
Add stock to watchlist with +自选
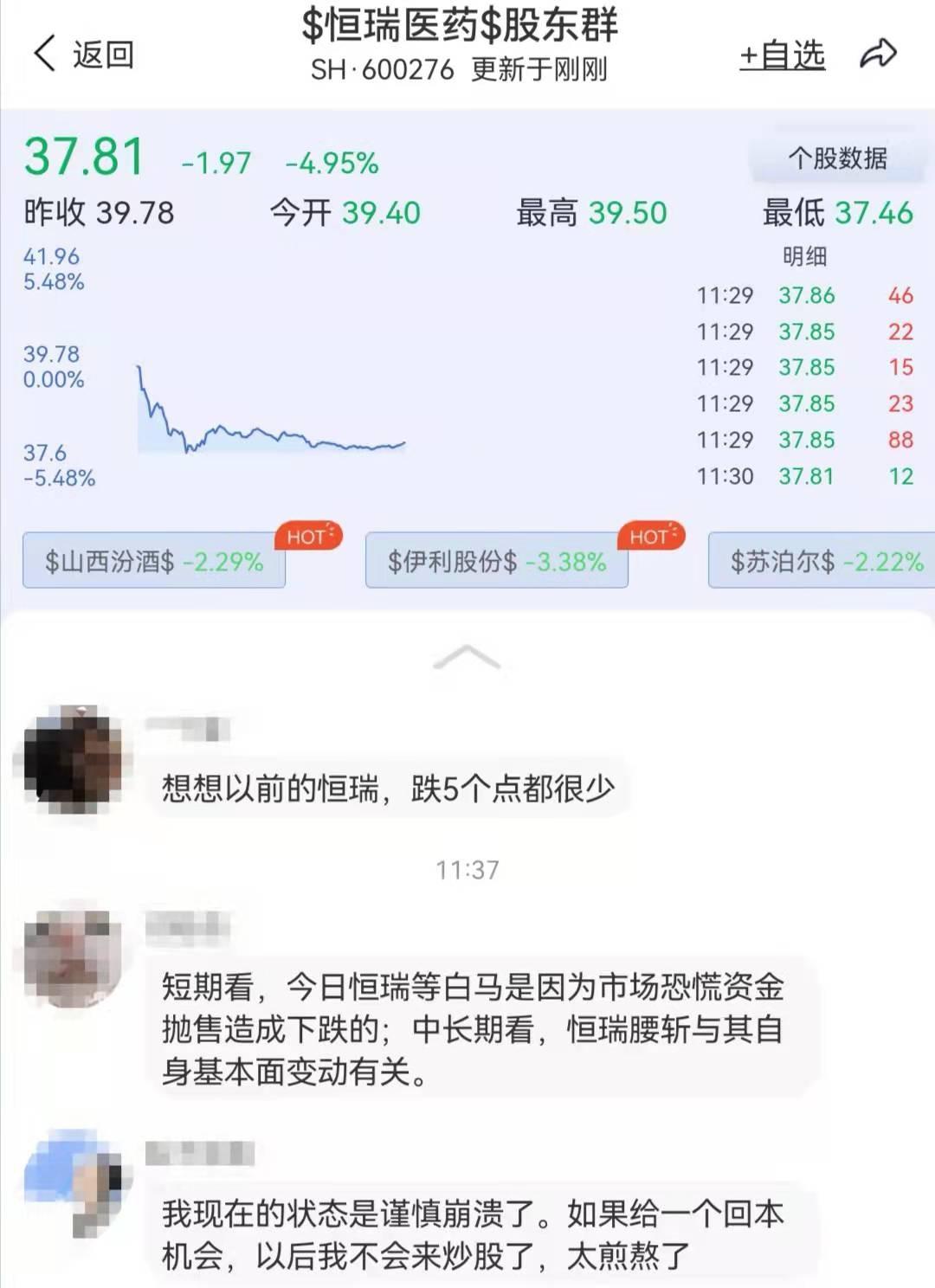782,55
